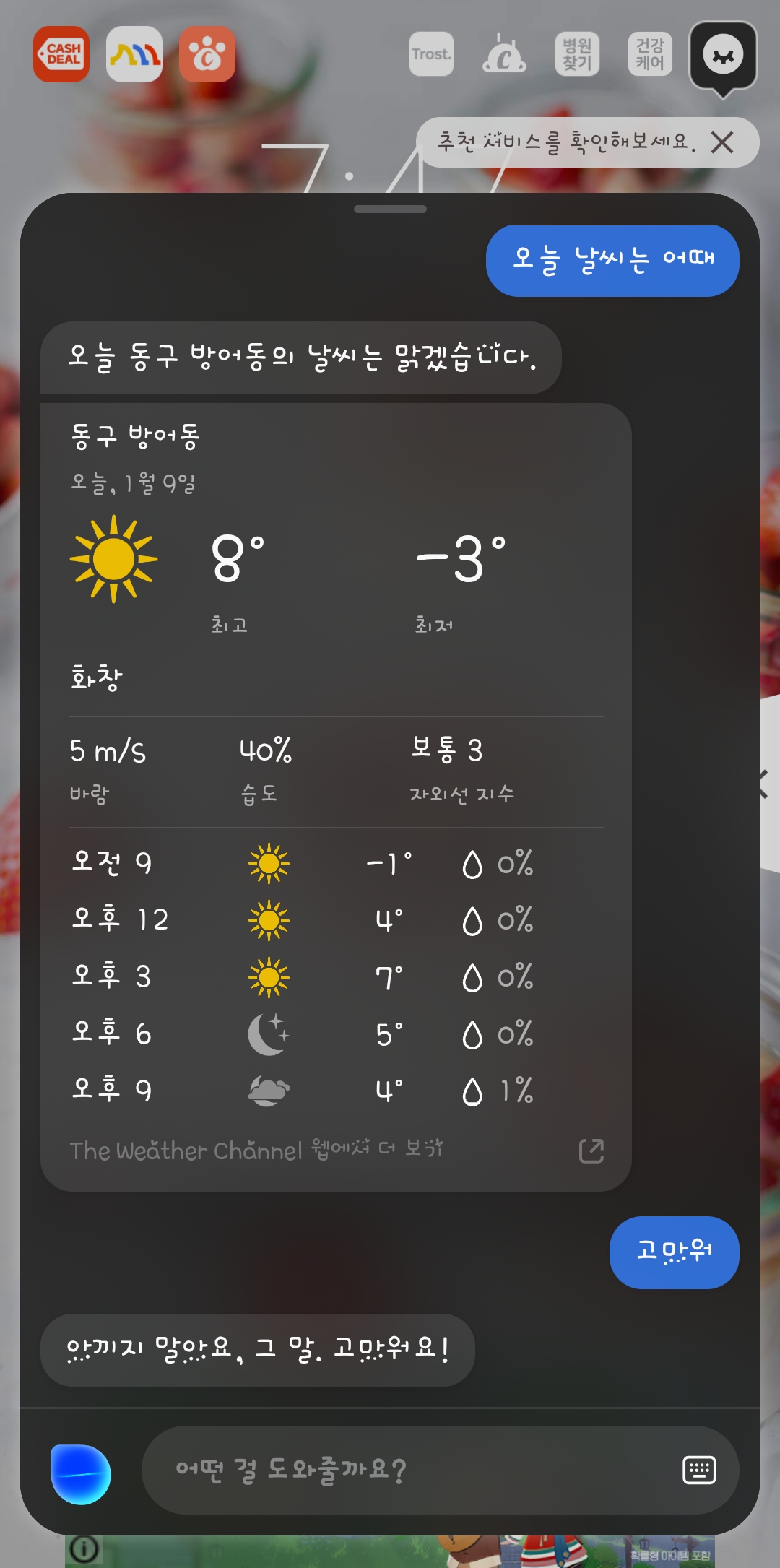Open the 건강케어 health care icon
Screen dimensions: 780x1568
click(x=649, y=56)
